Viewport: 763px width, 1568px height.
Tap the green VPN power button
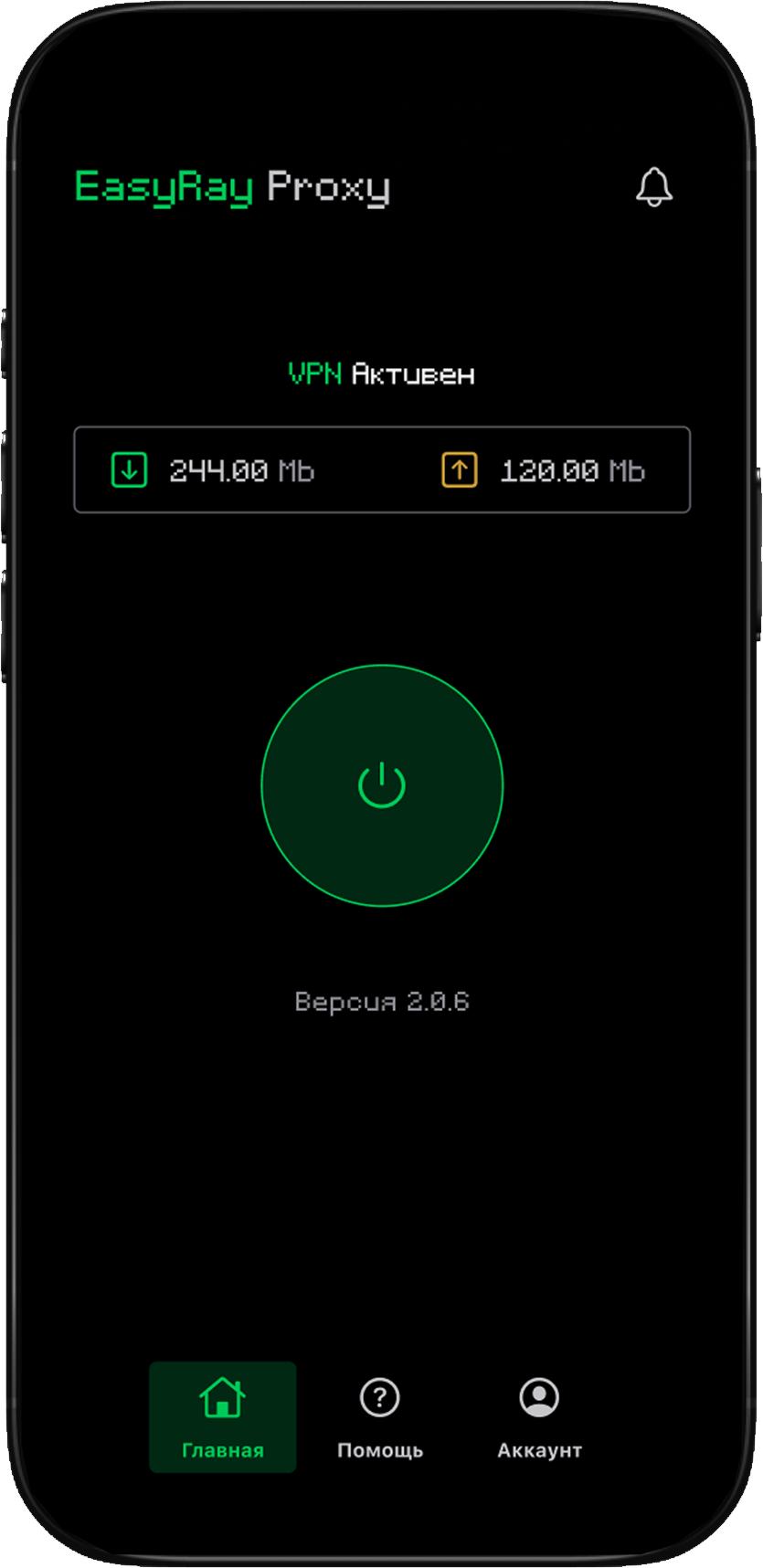tap(382, 785)
